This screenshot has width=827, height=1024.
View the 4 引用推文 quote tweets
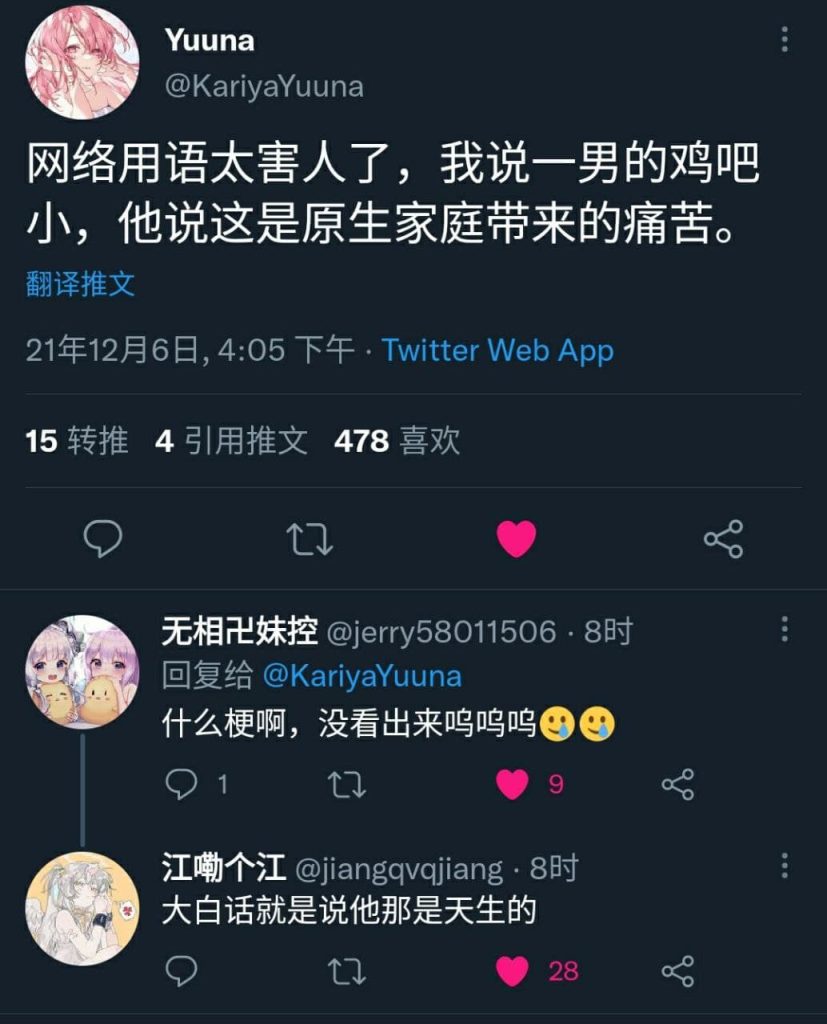(231, 440)
